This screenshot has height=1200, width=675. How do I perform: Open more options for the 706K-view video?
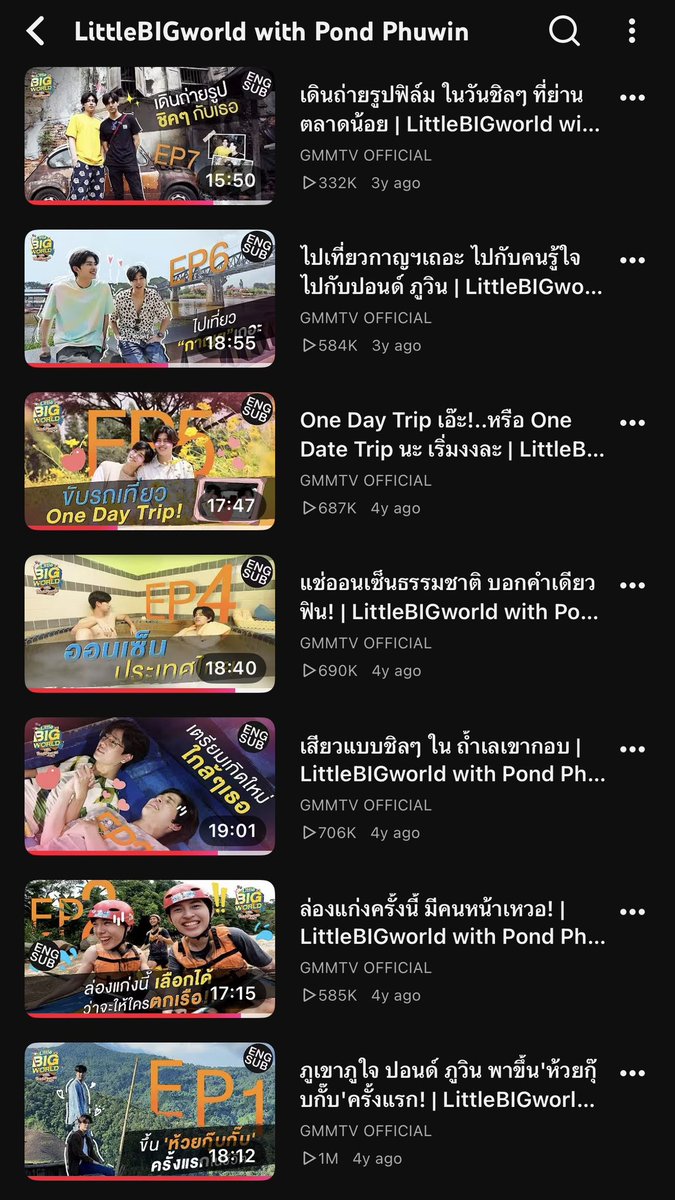632,748
